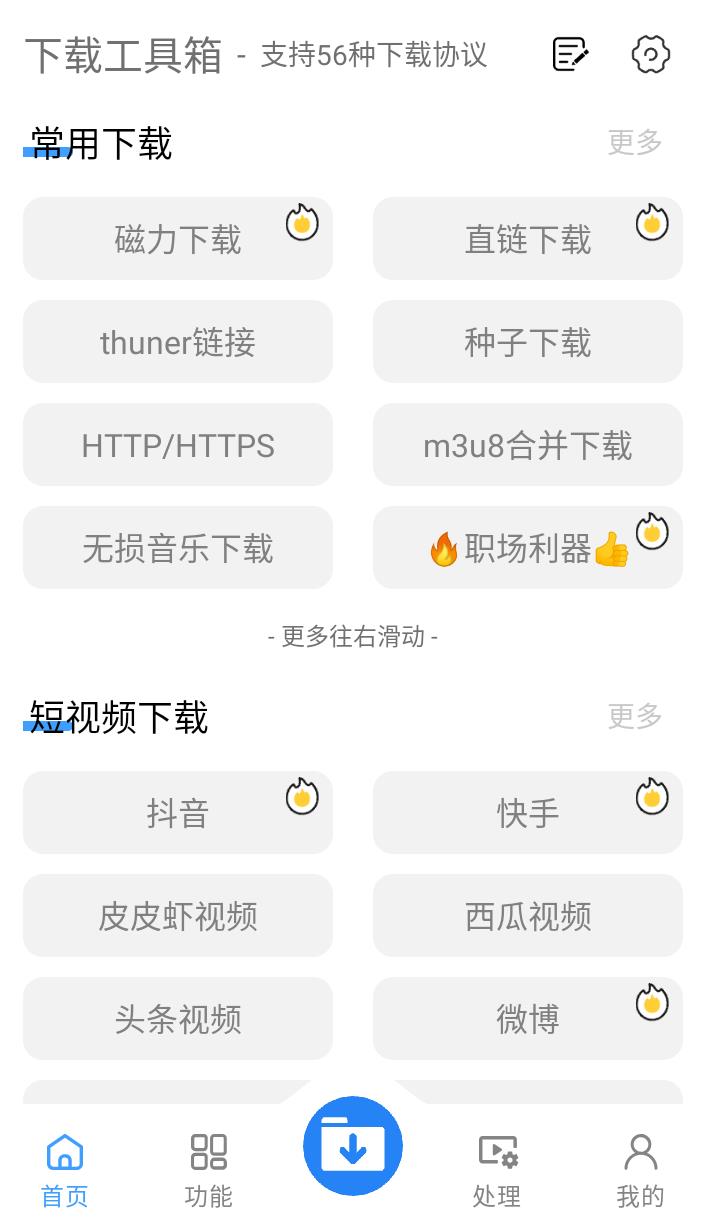The width and height of the screenshot is (705, 1217).
Task: Tap 更多 next to 常用下载
Action: pos(635,142)
